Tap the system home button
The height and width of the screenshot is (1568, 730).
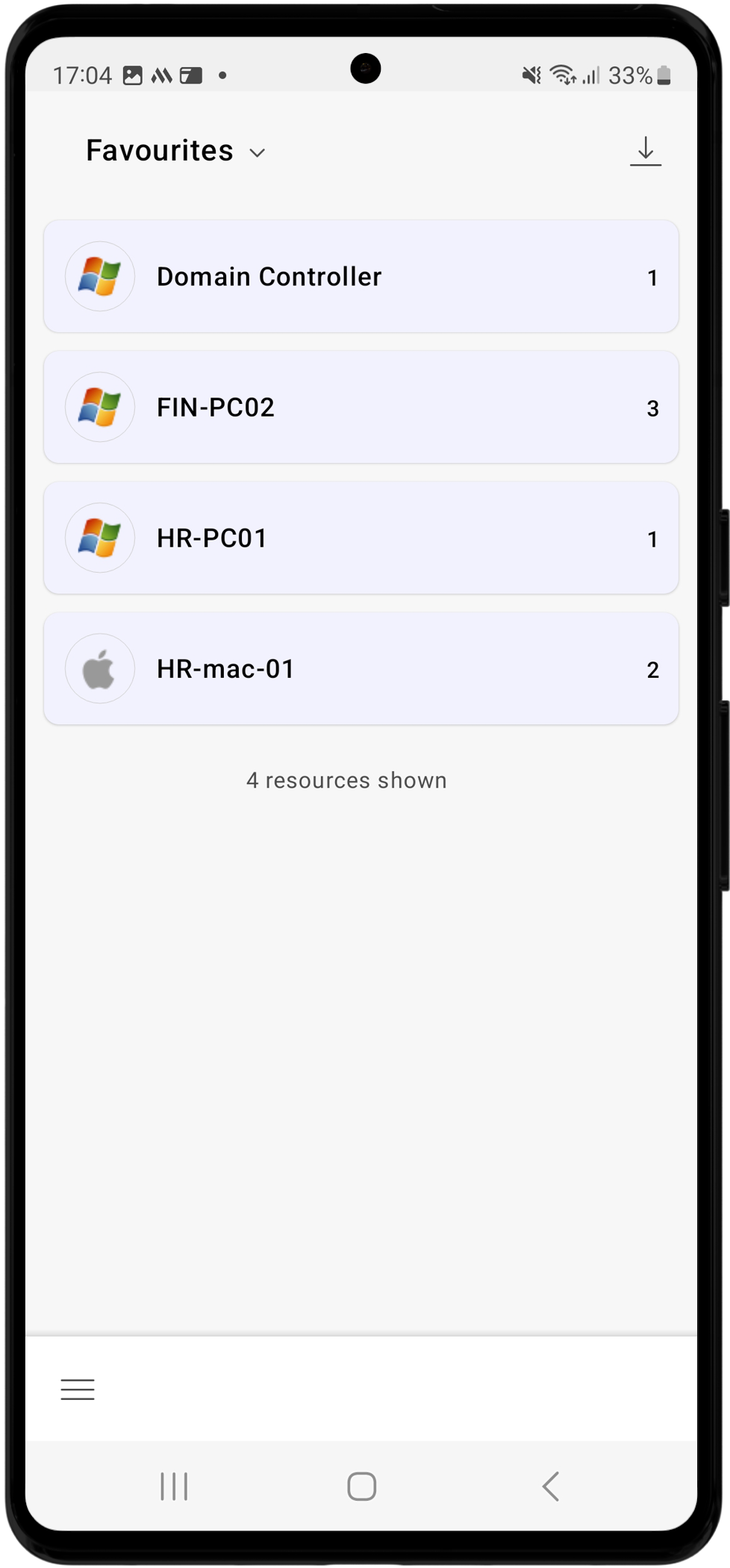coord(362,1486)
